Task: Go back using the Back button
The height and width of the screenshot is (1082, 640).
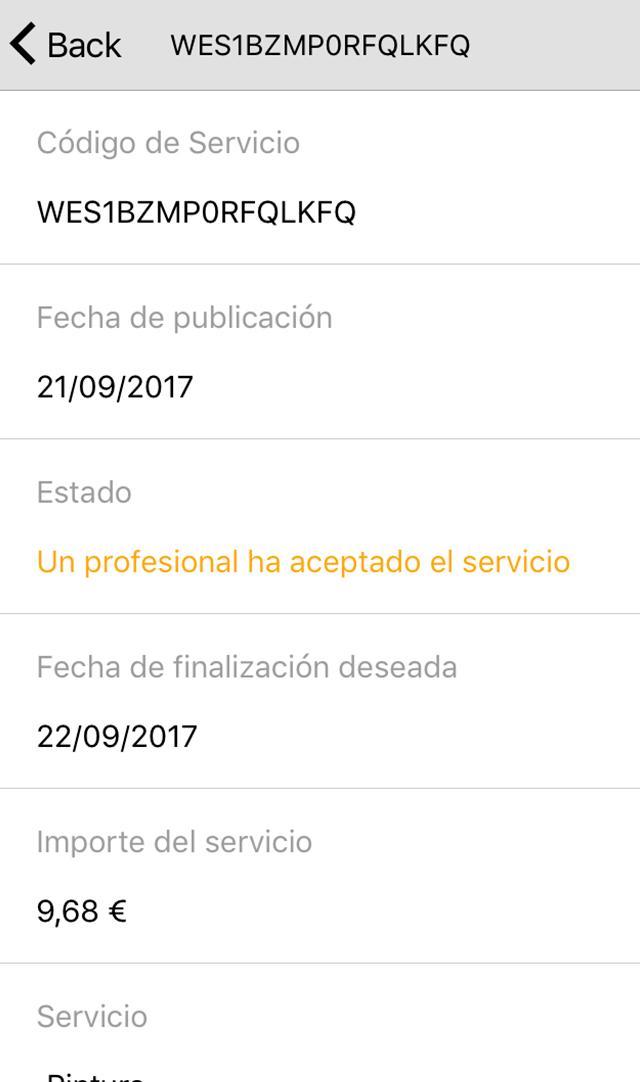Action: (x=66, y=45)
